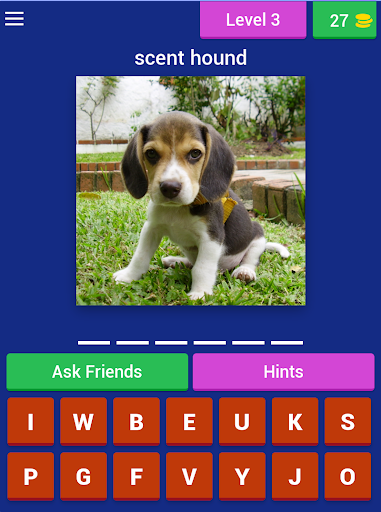
Task: Choose the letter Y tile
Action: (x=242, y=476)
